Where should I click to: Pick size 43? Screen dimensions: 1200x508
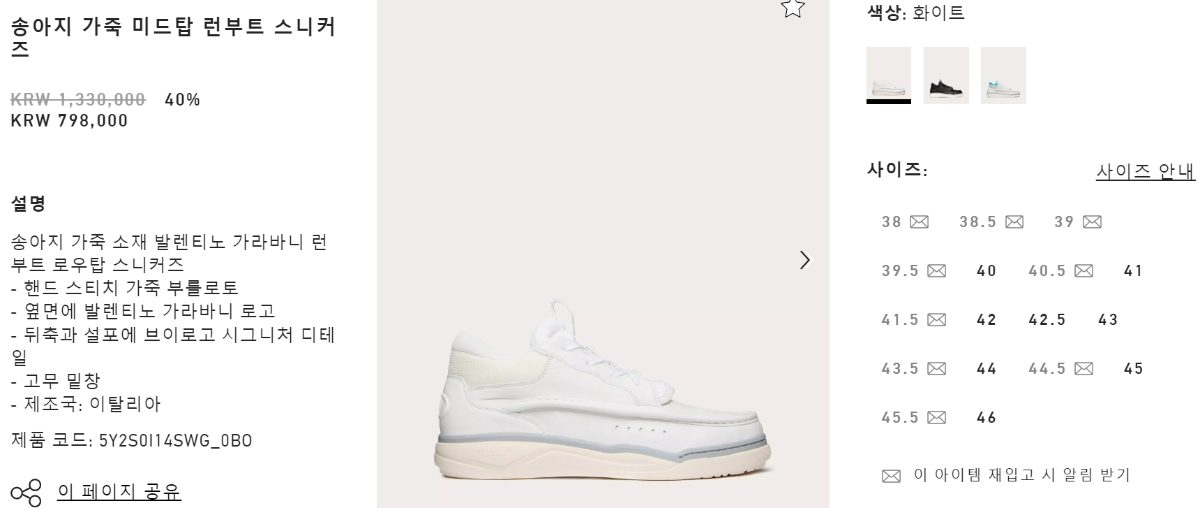1108,320
